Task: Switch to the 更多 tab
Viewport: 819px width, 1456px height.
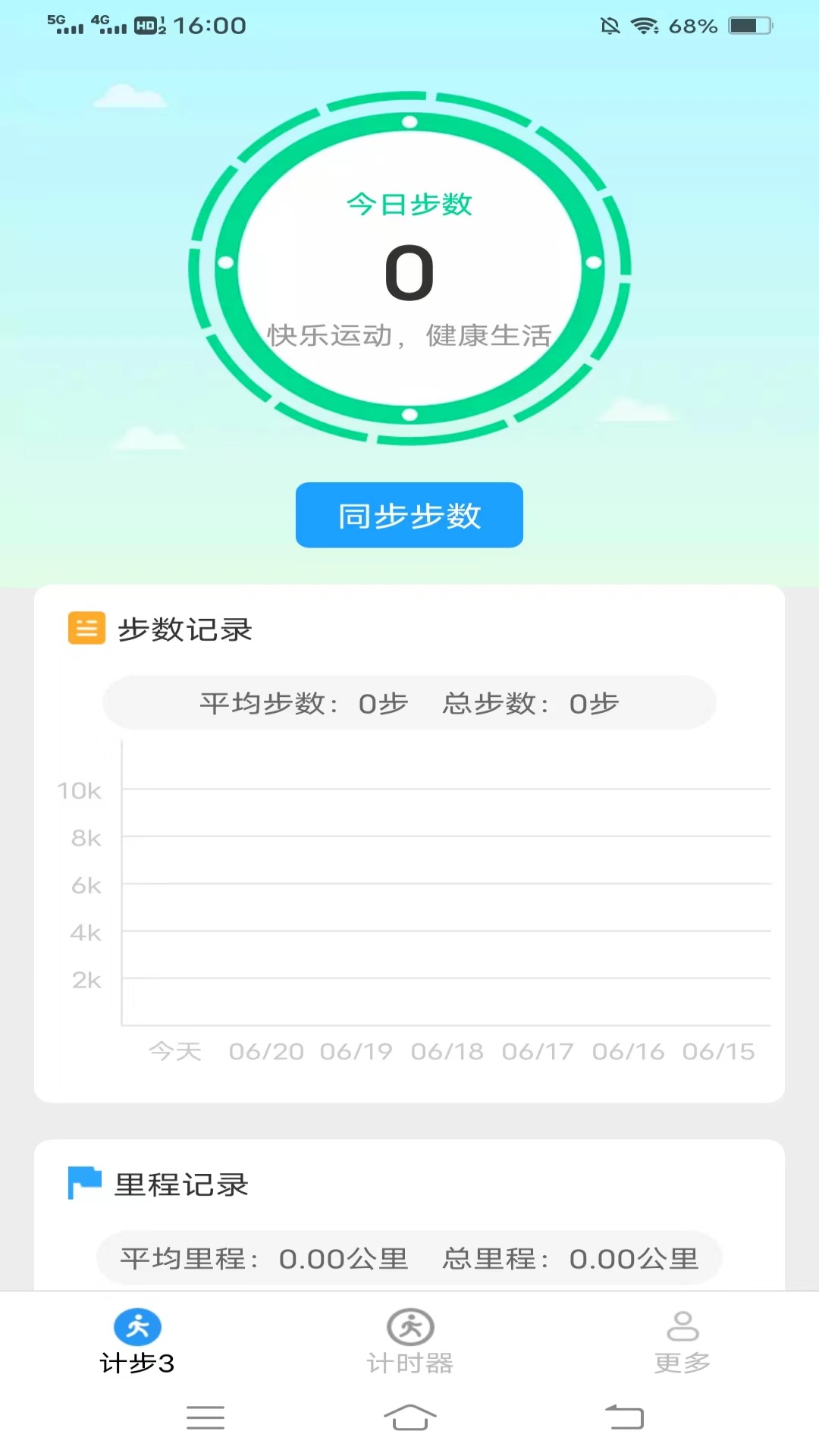Action: (682, 1357)
